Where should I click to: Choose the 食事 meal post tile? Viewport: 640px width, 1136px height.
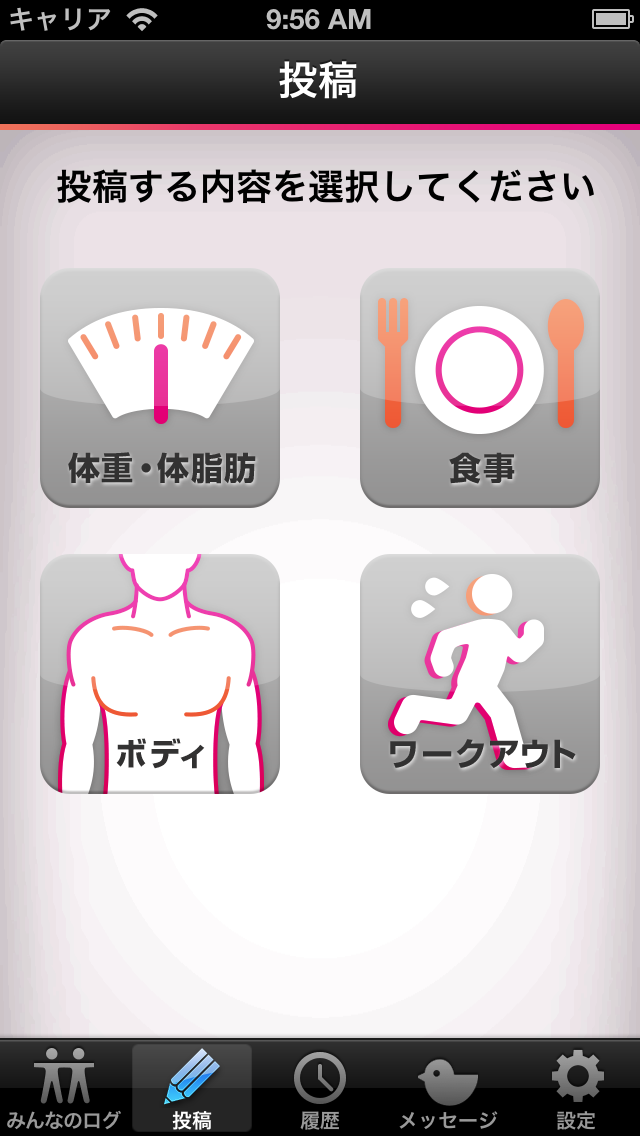pos(480,388)
